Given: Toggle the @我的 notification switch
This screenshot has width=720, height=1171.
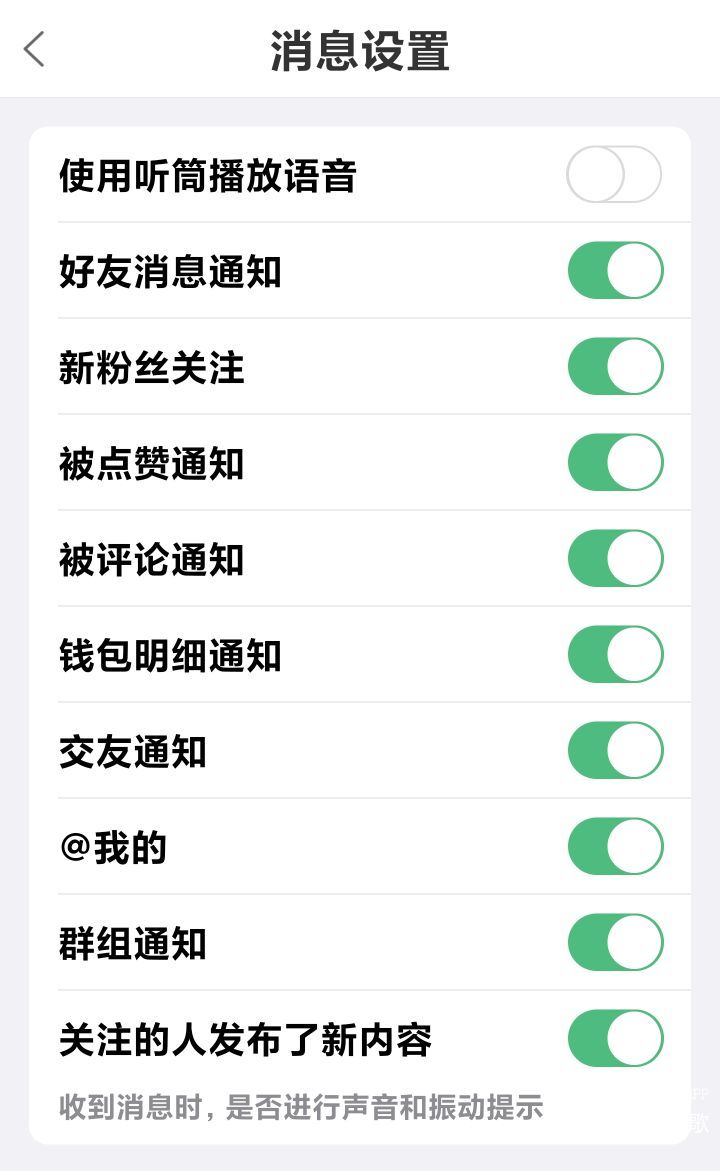Looking at the screenshot, I should tap(615, 846).
